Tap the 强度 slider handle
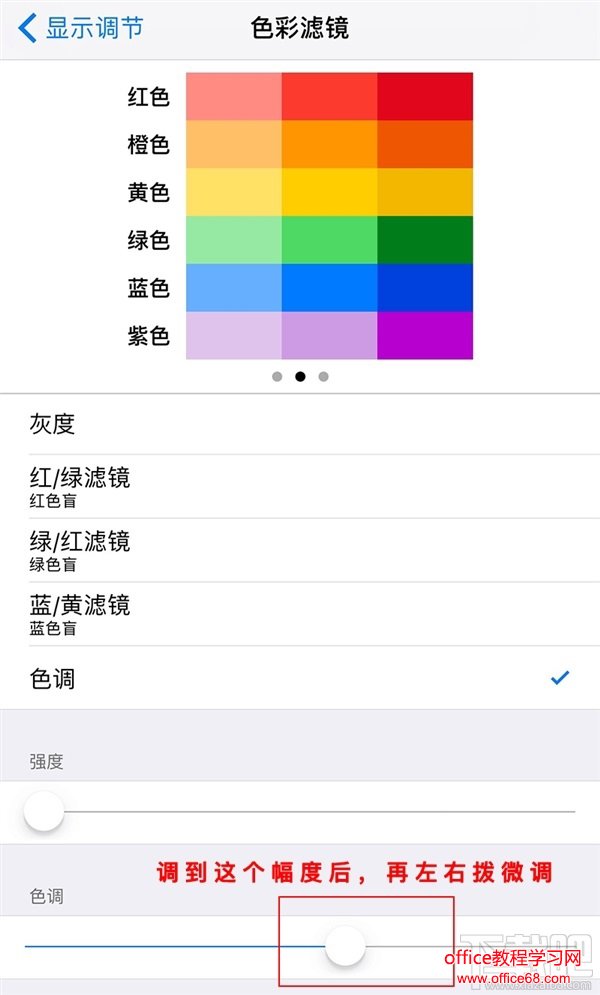 [44, 811]
